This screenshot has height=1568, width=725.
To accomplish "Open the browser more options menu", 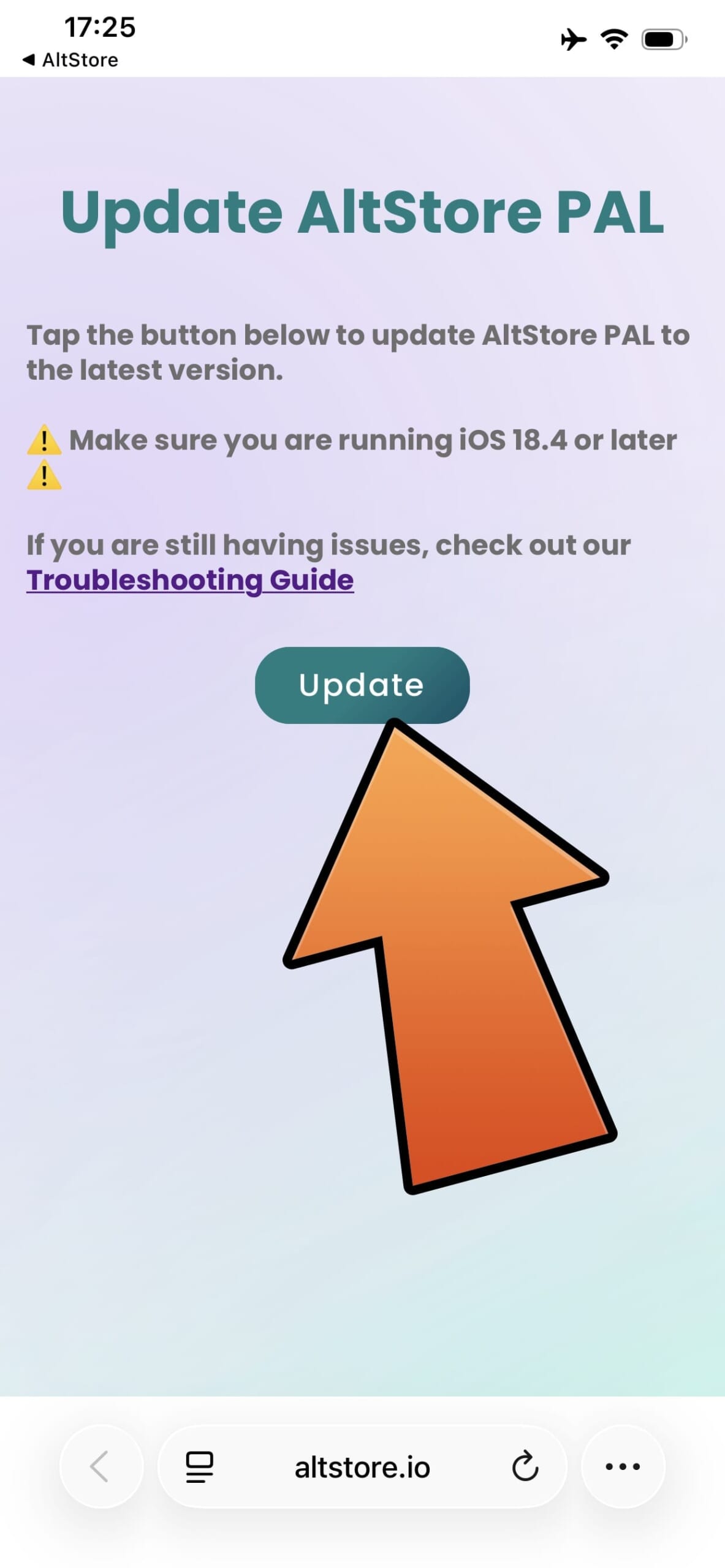I will pyautogui.click(x=623, y=1466).
